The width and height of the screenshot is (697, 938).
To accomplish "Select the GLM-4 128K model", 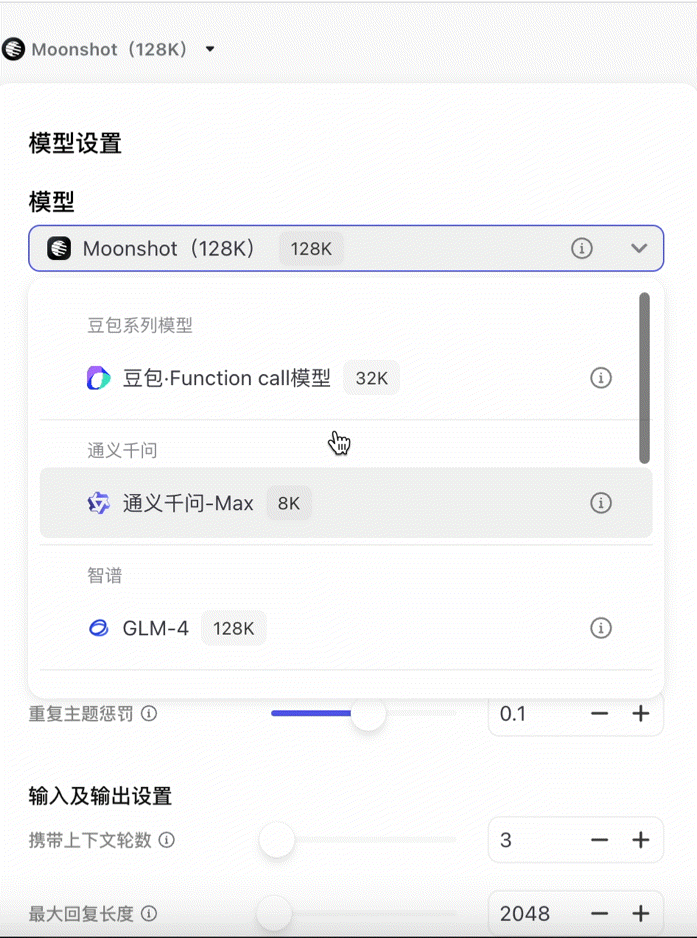I will [x=157, y=628].
